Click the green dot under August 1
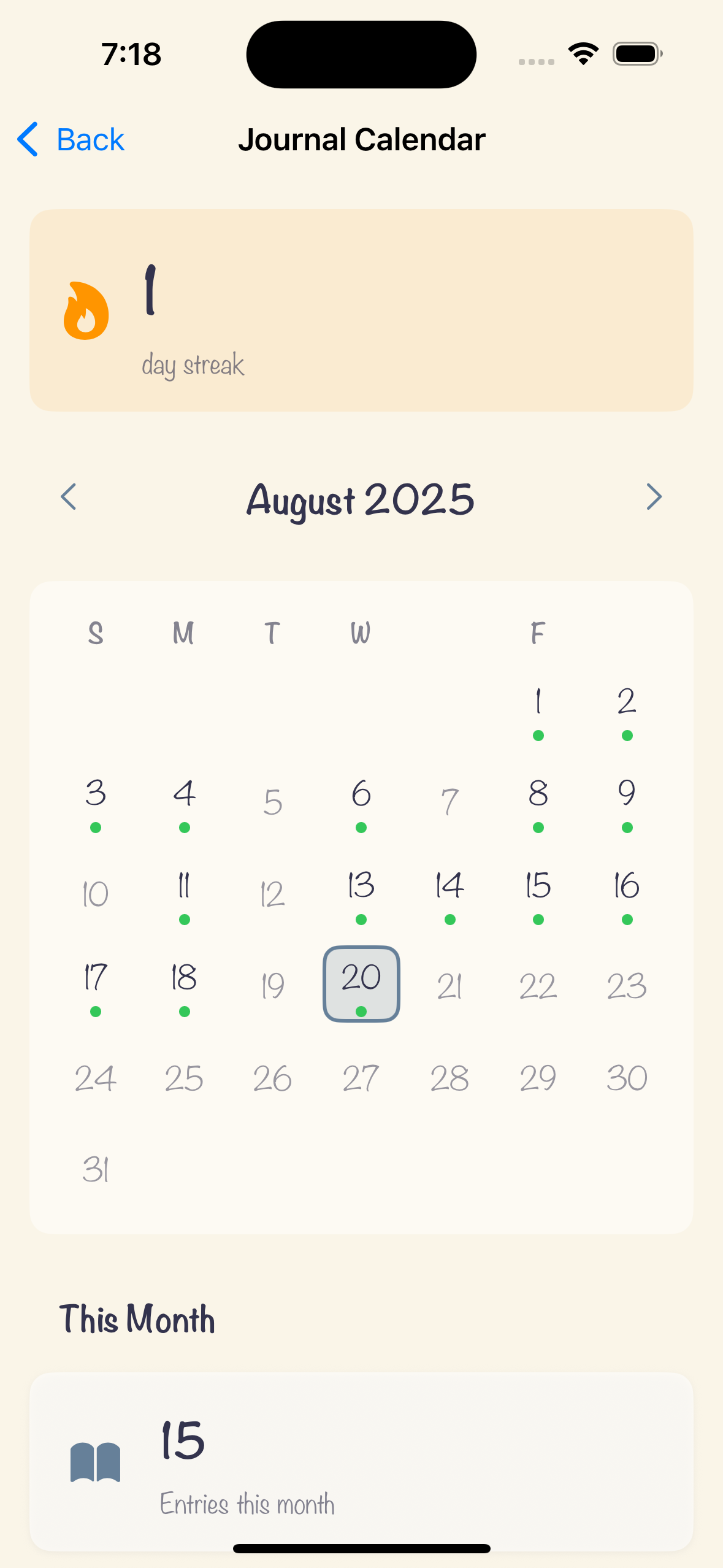Image resolution: width=723 pixels, height=1568 pixels. pos(537,735)
